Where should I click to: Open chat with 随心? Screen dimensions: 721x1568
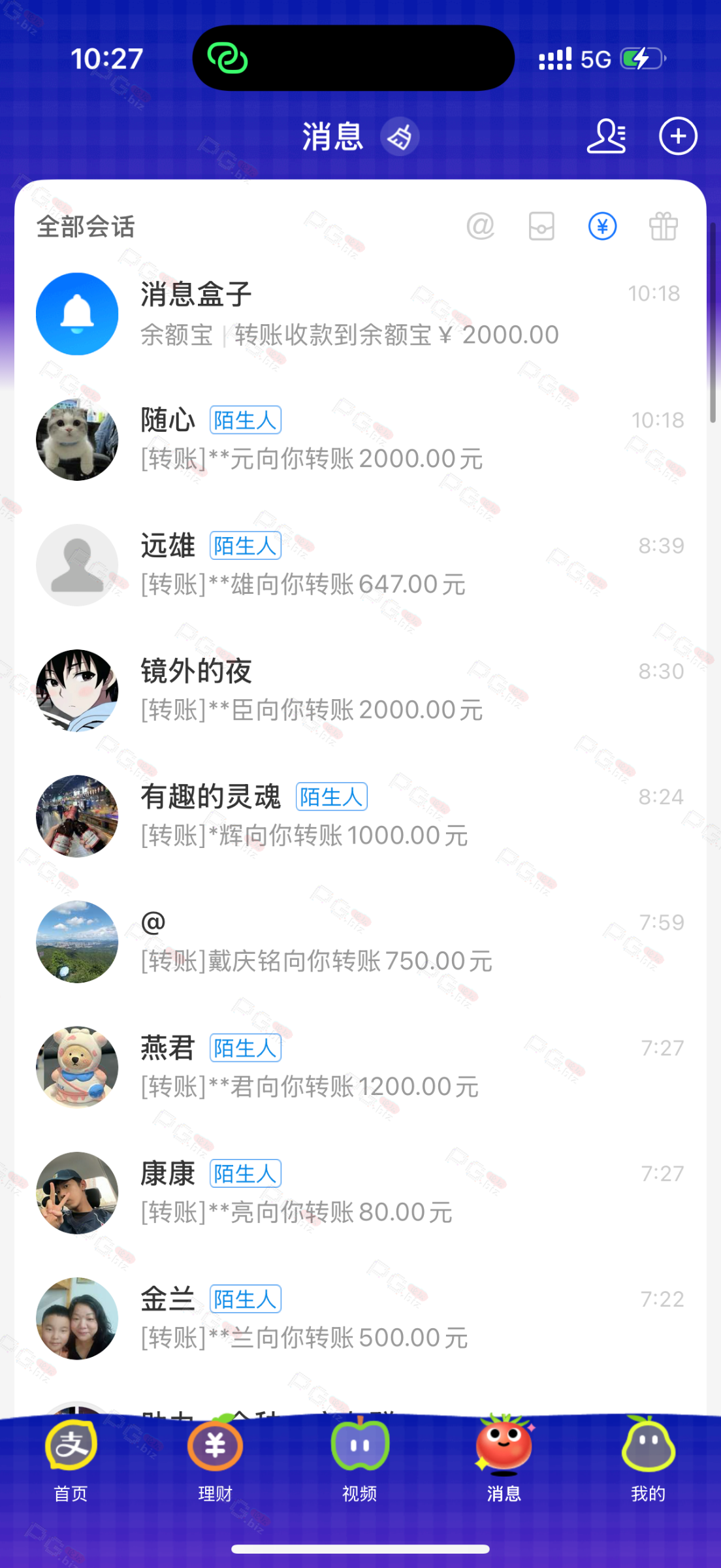click(x=360, y=440)
